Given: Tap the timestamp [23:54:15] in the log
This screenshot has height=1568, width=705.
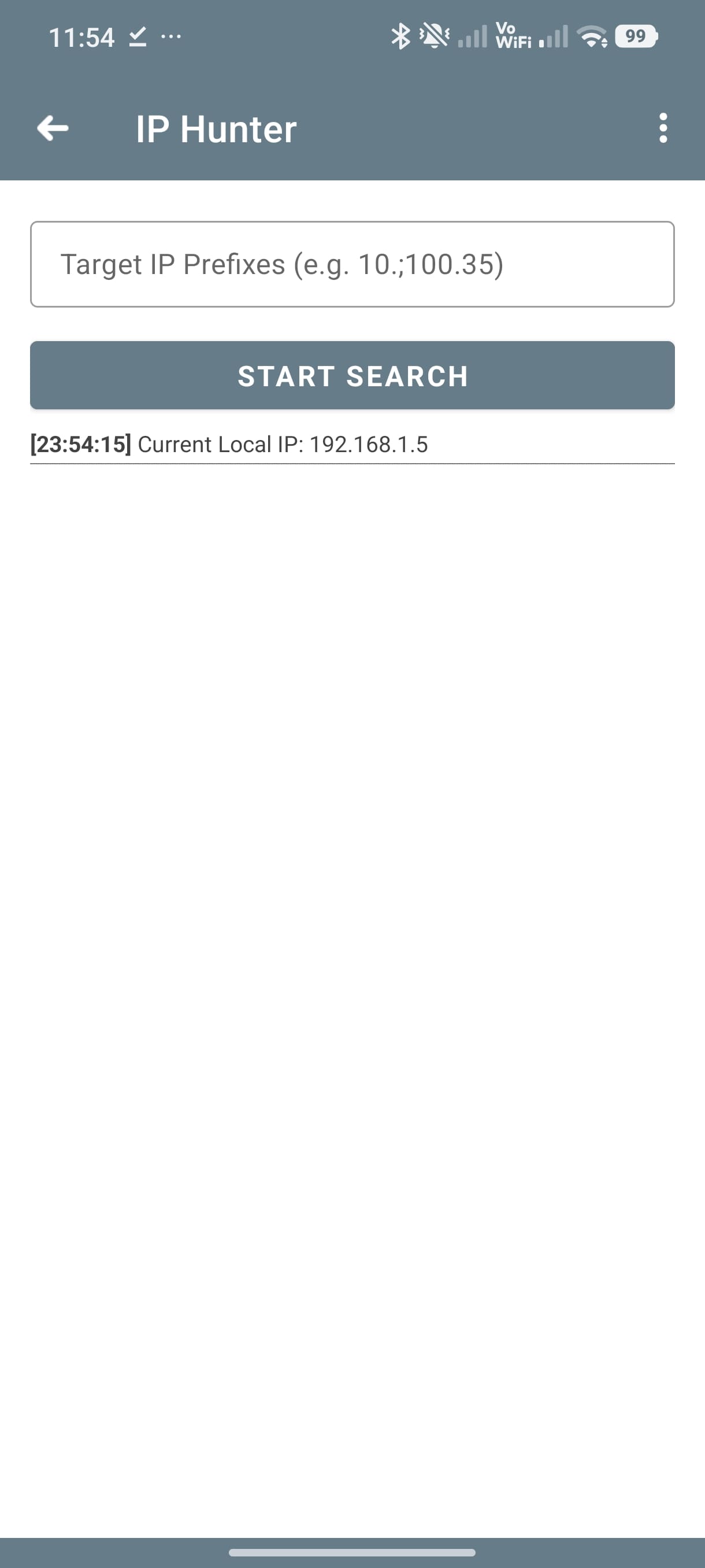Looking at the screenshot, I should [80, 445].
